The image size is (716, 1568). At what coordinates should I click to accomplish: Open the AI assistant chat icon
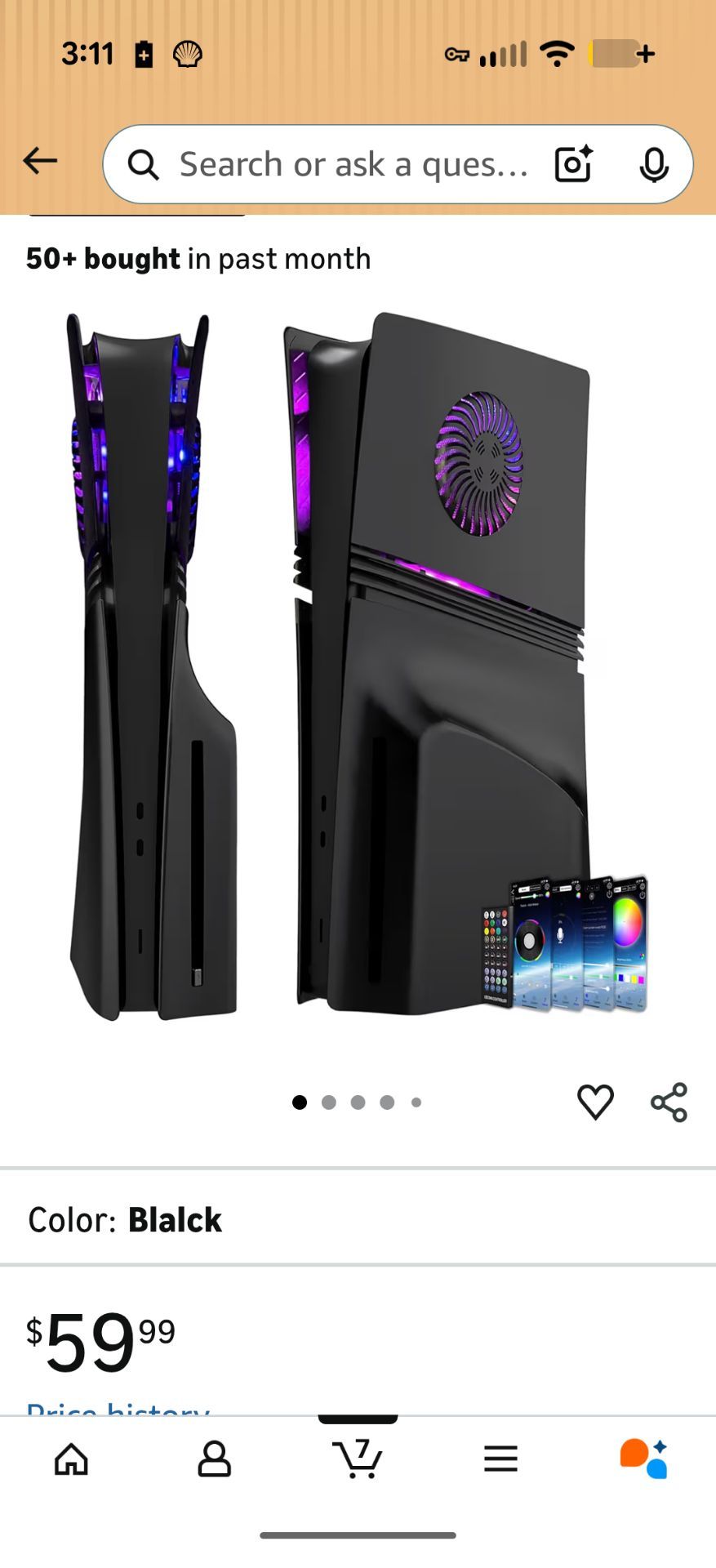643,1459
